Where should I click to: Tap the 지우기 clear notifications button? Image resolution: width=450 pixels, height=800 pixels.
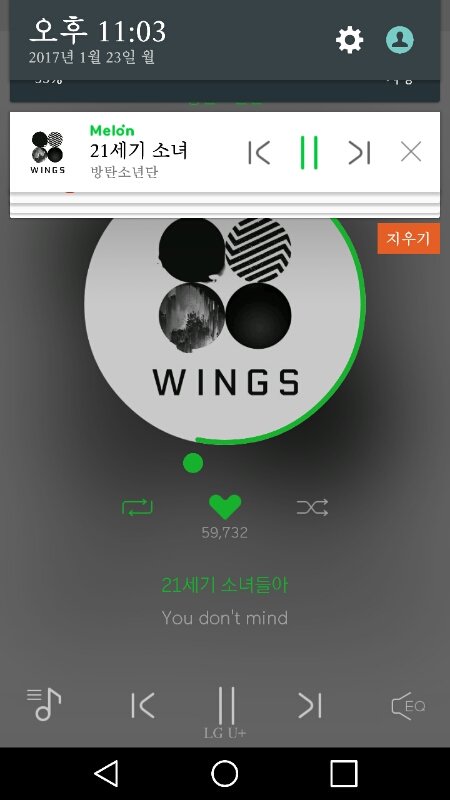[x=408, y=238]
